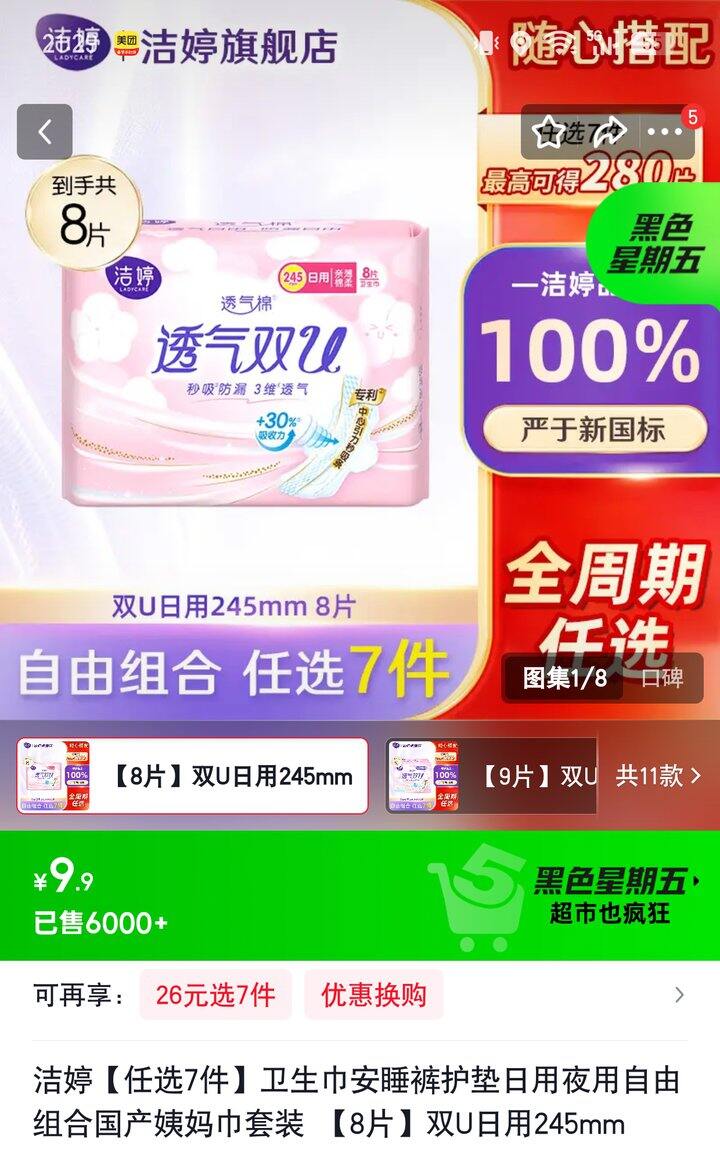Open the main product image
This screenshot has height=1168, width=720.
tap(246, 363)
